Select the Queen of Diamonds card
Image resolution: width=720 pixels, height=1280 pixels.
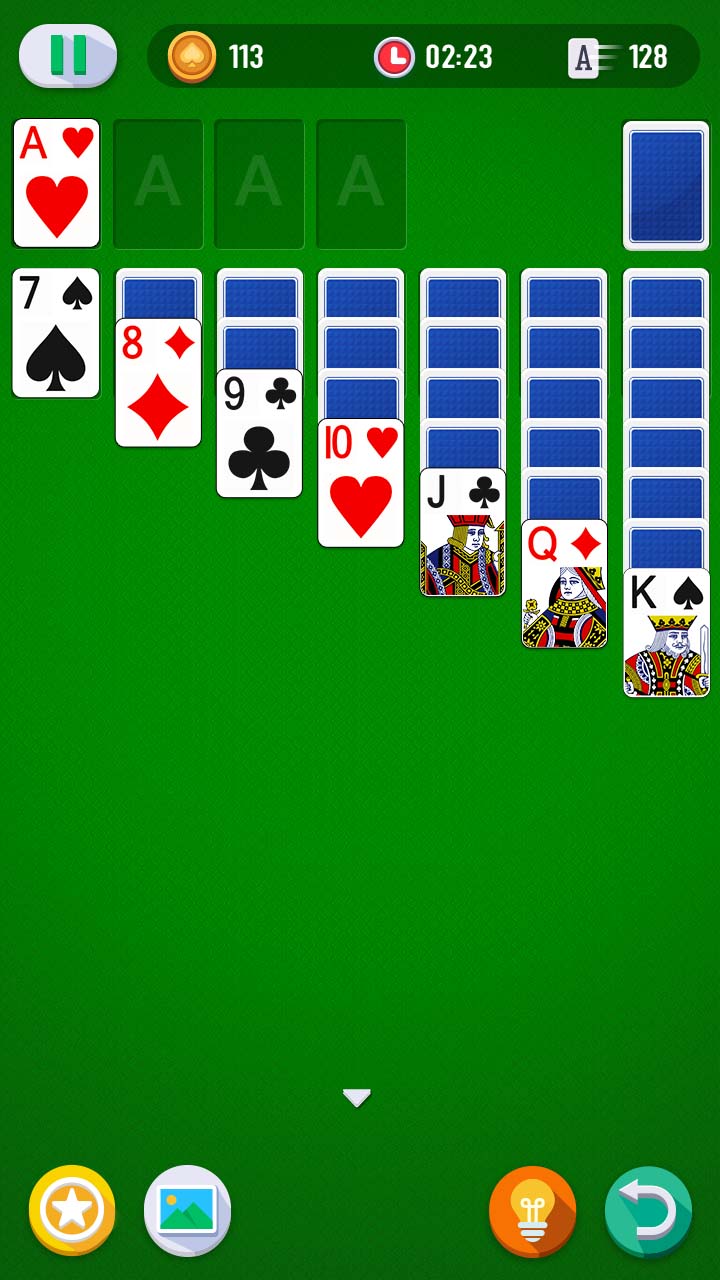[564, 584]
